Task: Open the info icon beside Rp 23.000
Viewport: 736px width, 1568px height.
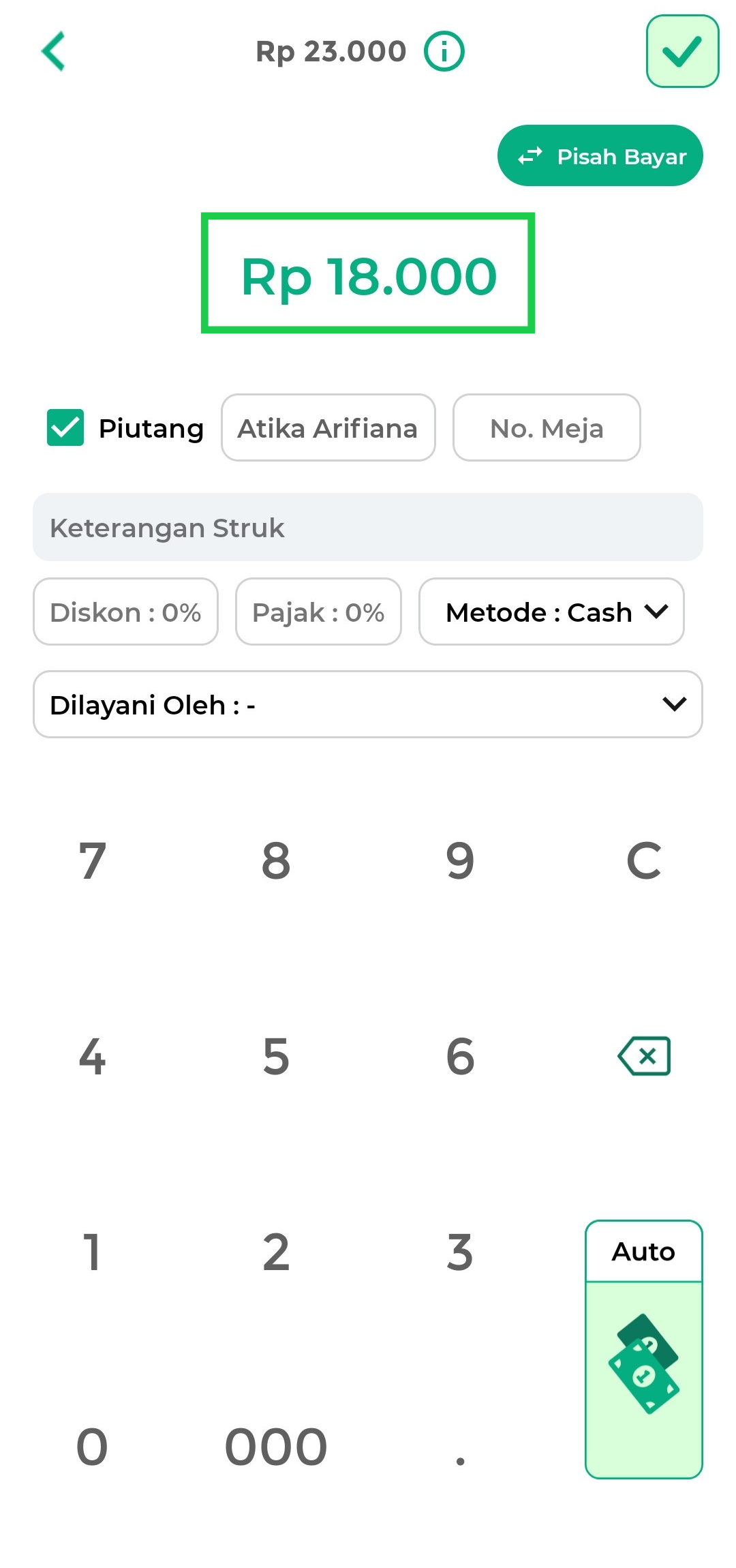Action: tap(444, 52)
